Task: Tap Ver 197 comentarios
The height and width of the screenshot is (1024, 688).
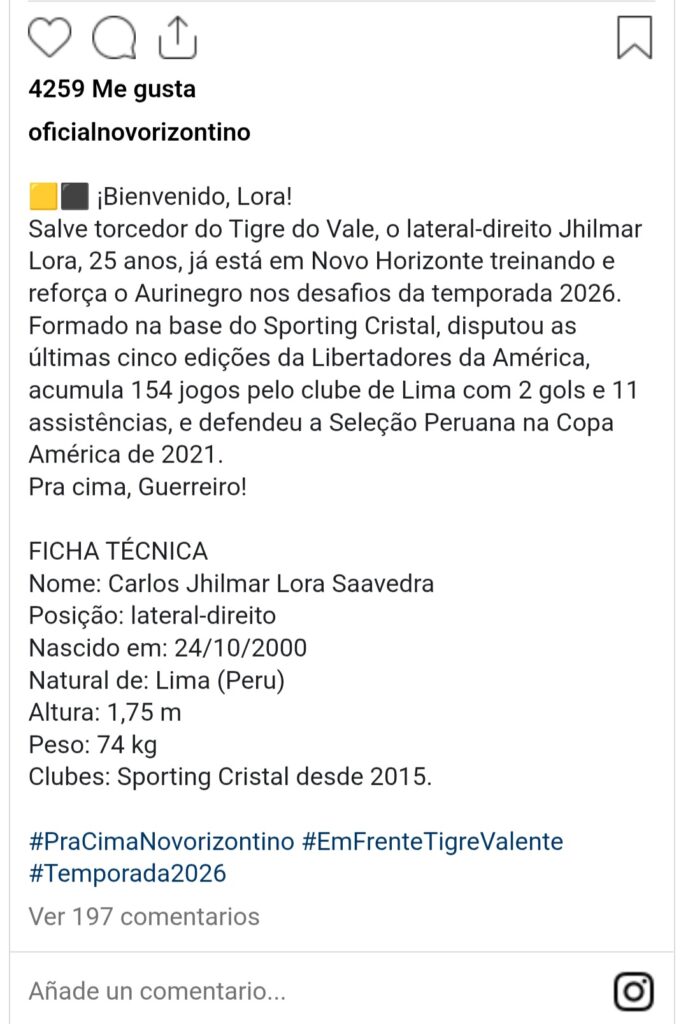Action: [144, 916]
